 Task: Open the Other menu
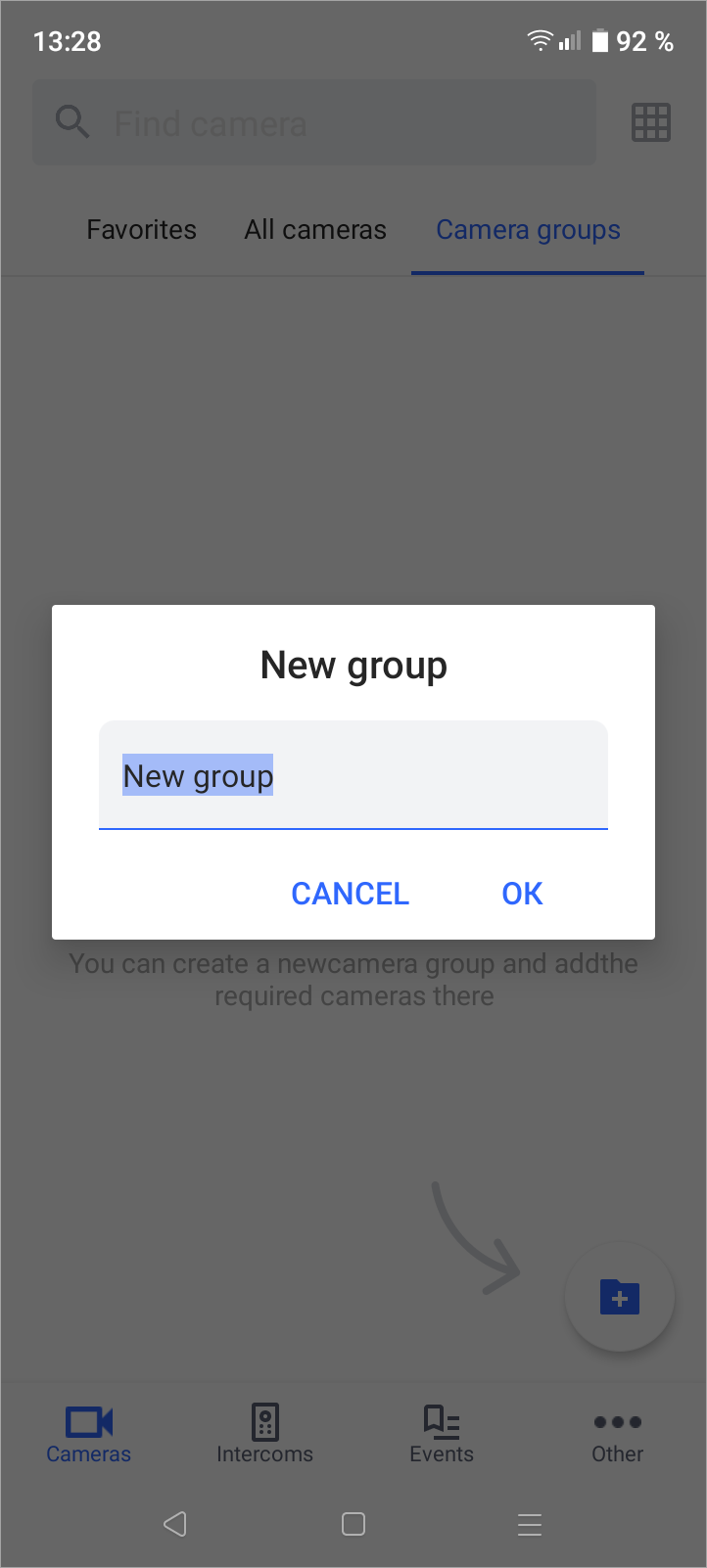tap(618, 1435)
